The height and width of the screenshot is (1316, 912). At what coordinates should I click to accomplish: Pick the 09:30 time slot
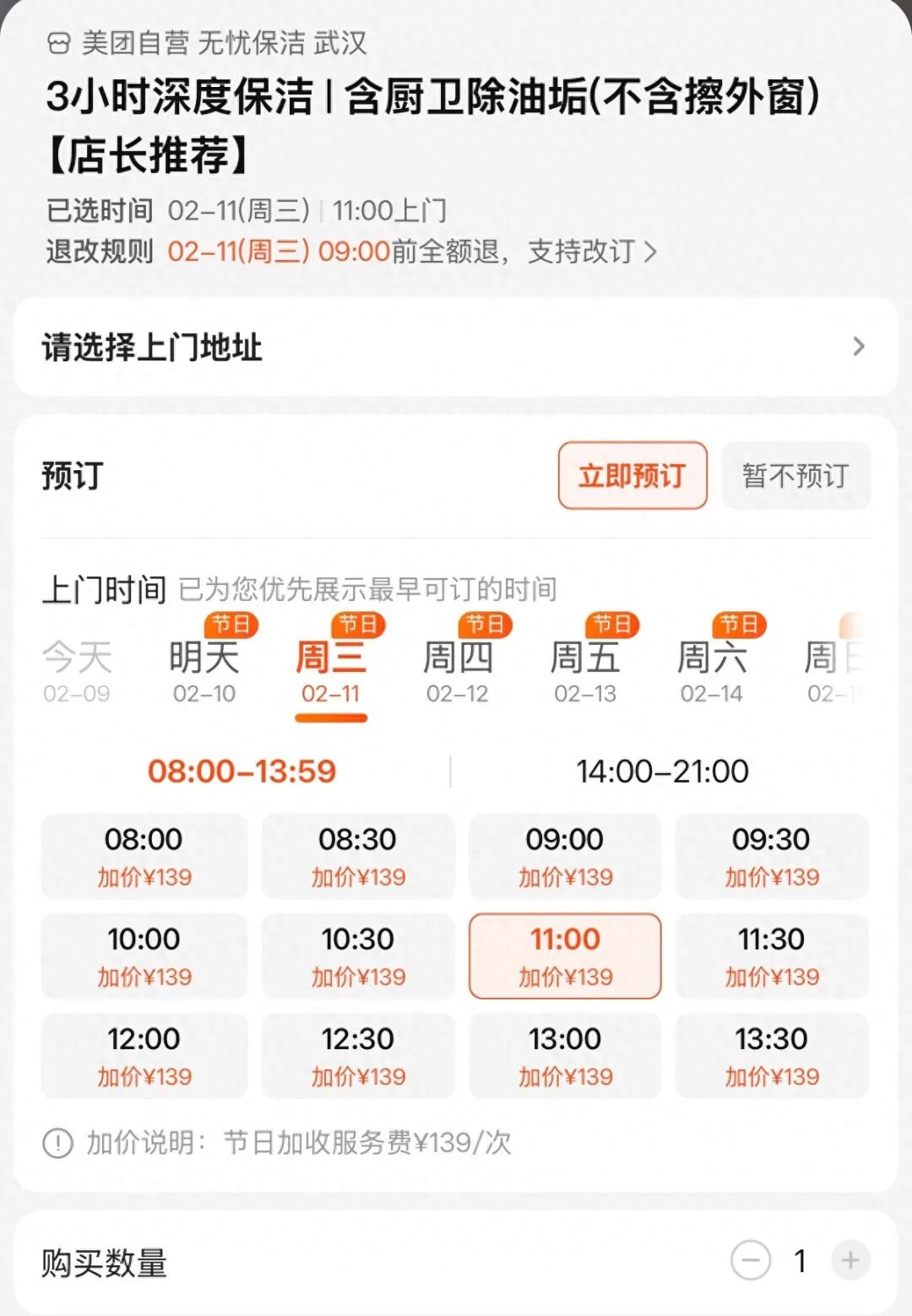771,856
